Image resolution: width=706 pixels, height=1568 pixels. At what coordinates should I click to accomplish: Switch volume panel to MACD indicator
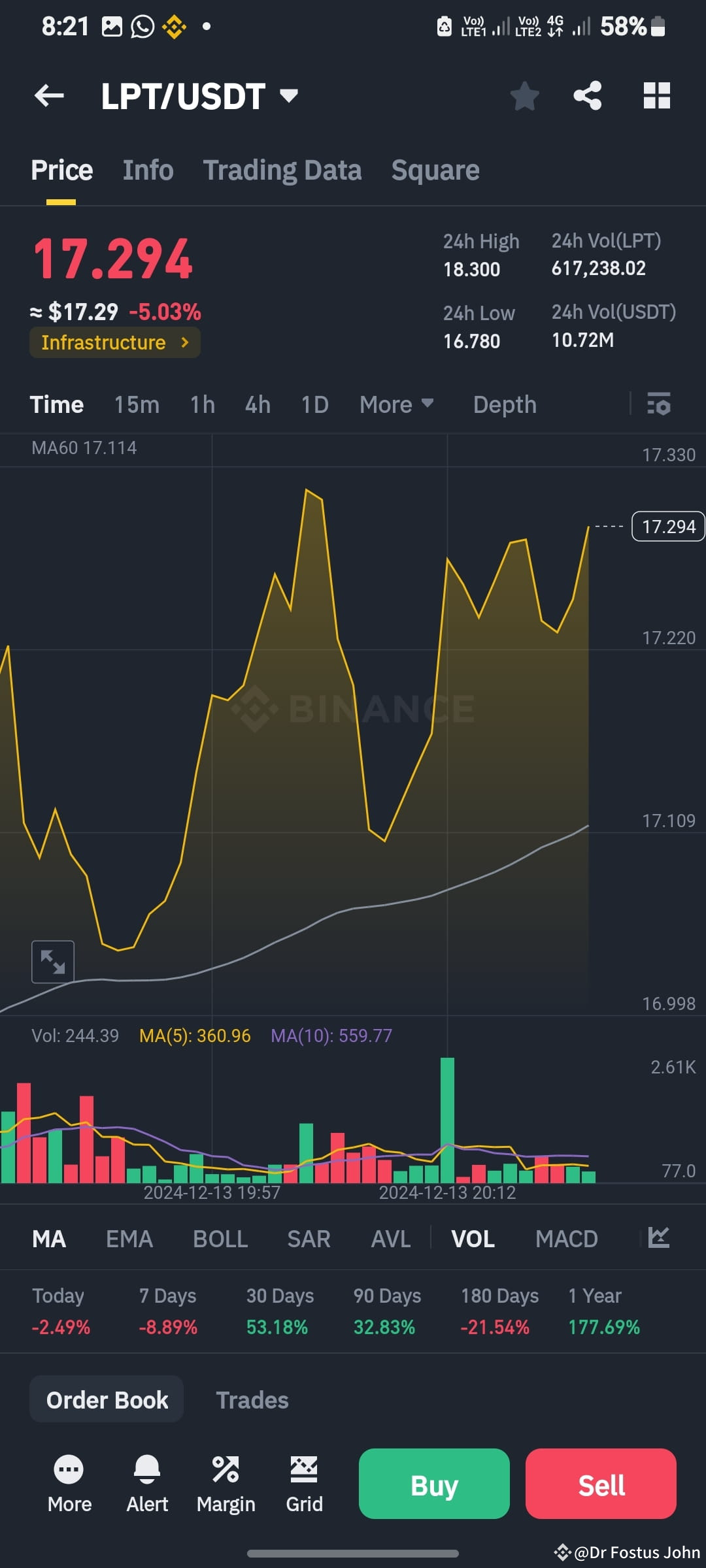pyautogui.click(x=566, y=1237)
